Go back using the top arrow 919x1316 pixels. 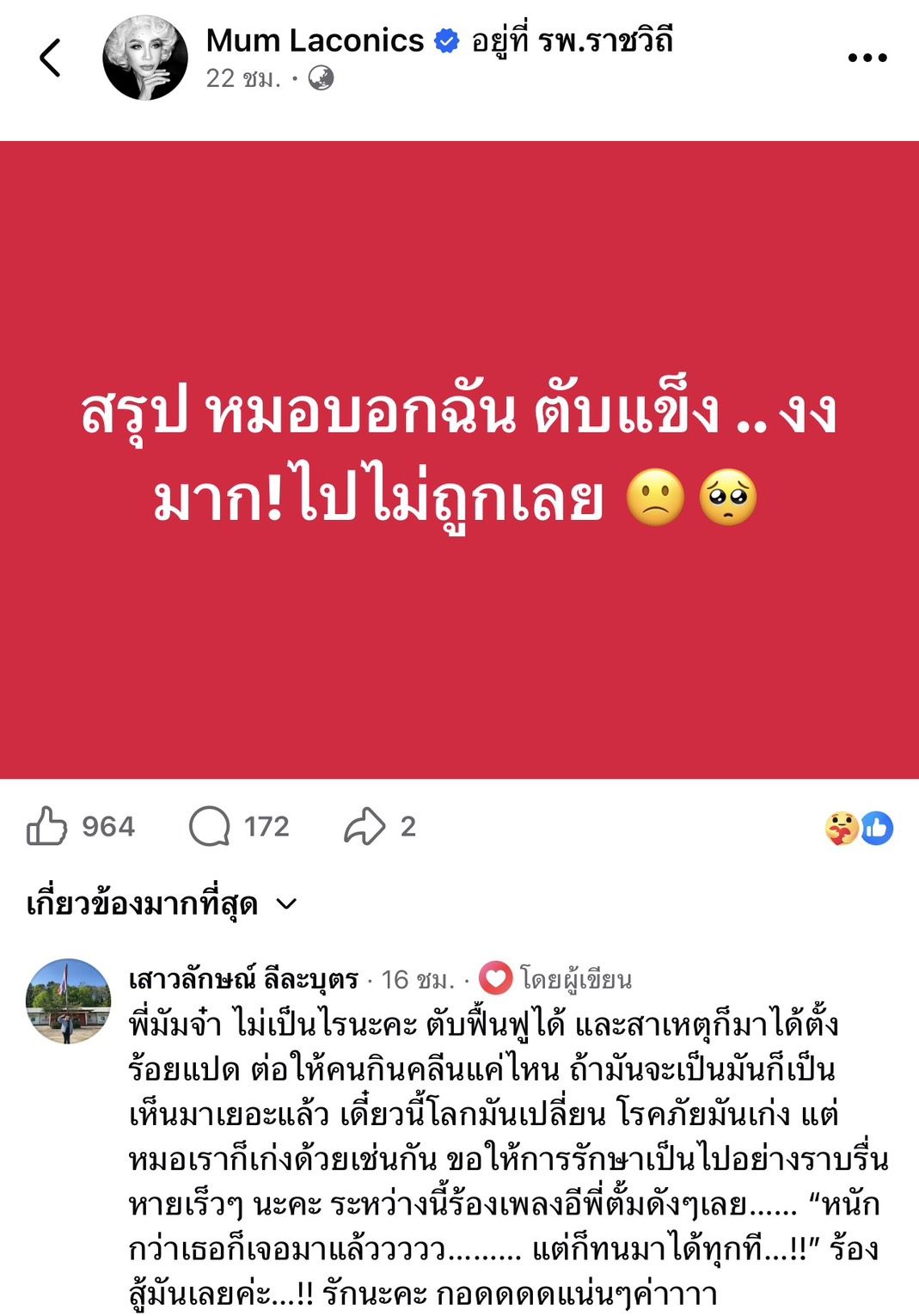50,58
